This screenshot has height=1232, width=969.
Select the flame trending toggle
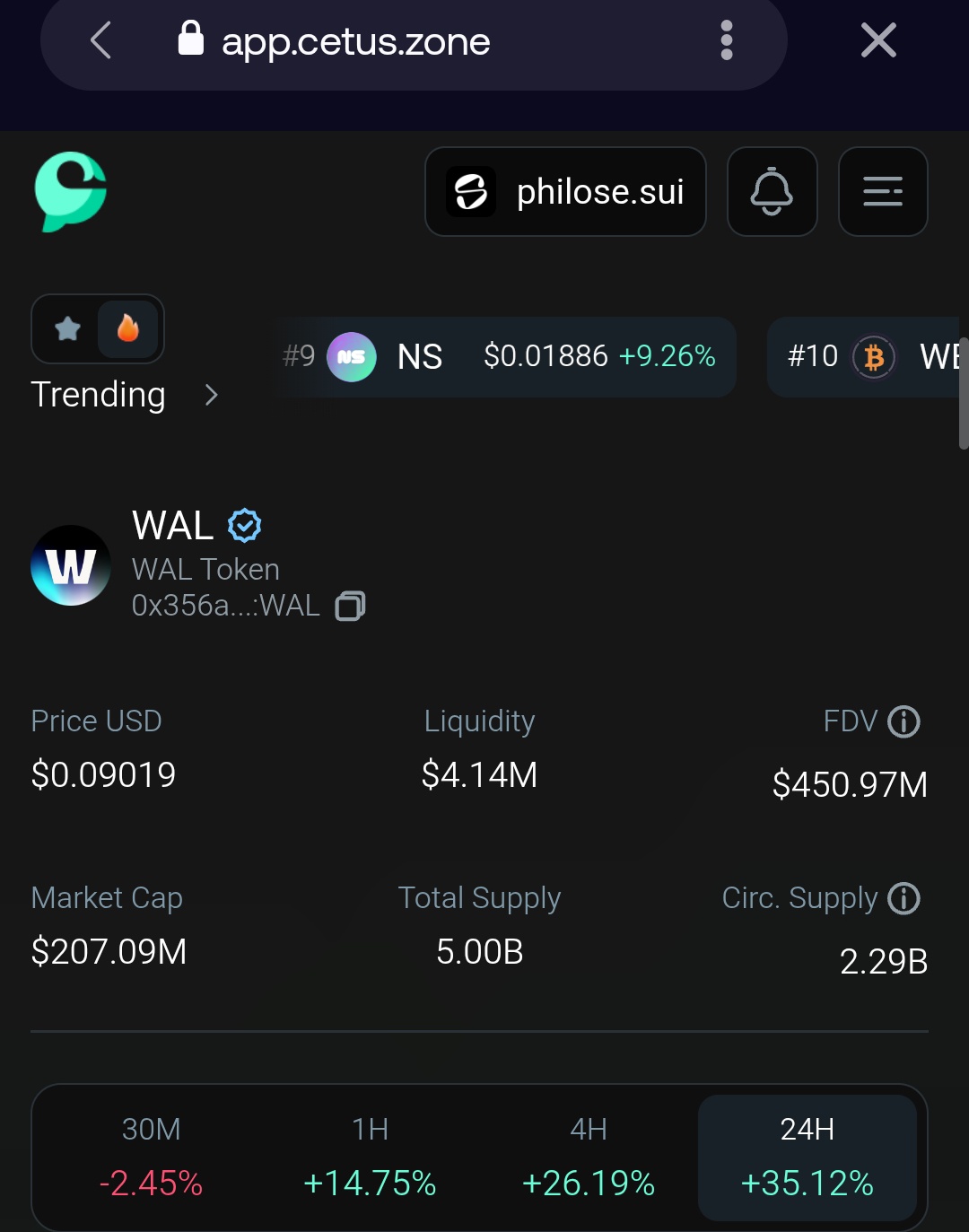(128, 329)
